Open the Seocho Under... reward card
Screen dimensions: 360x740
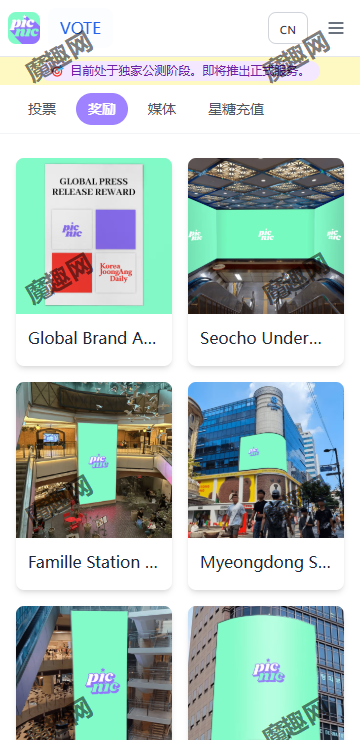tap(266, 262)
